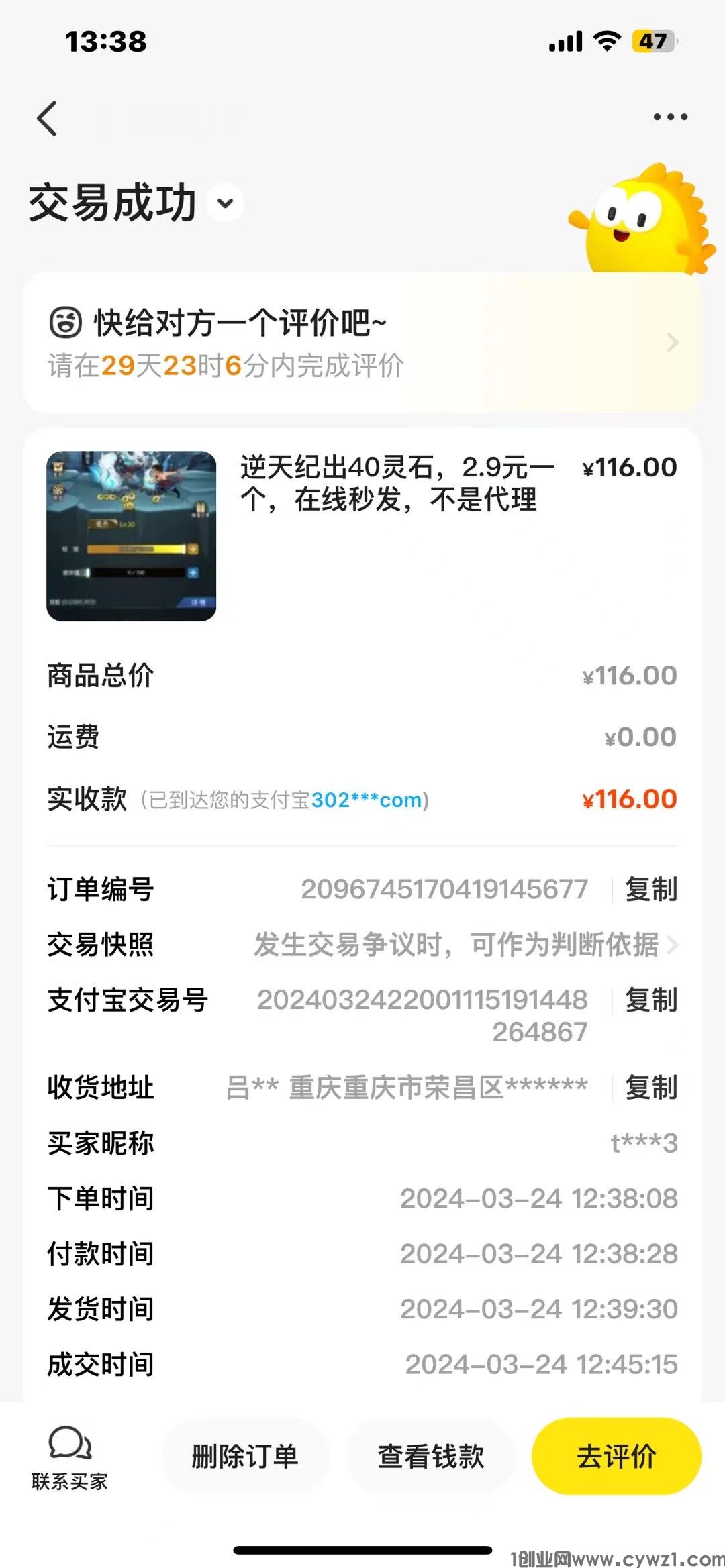Open the rating reminder banner chevron

click(x=673, y=343)
